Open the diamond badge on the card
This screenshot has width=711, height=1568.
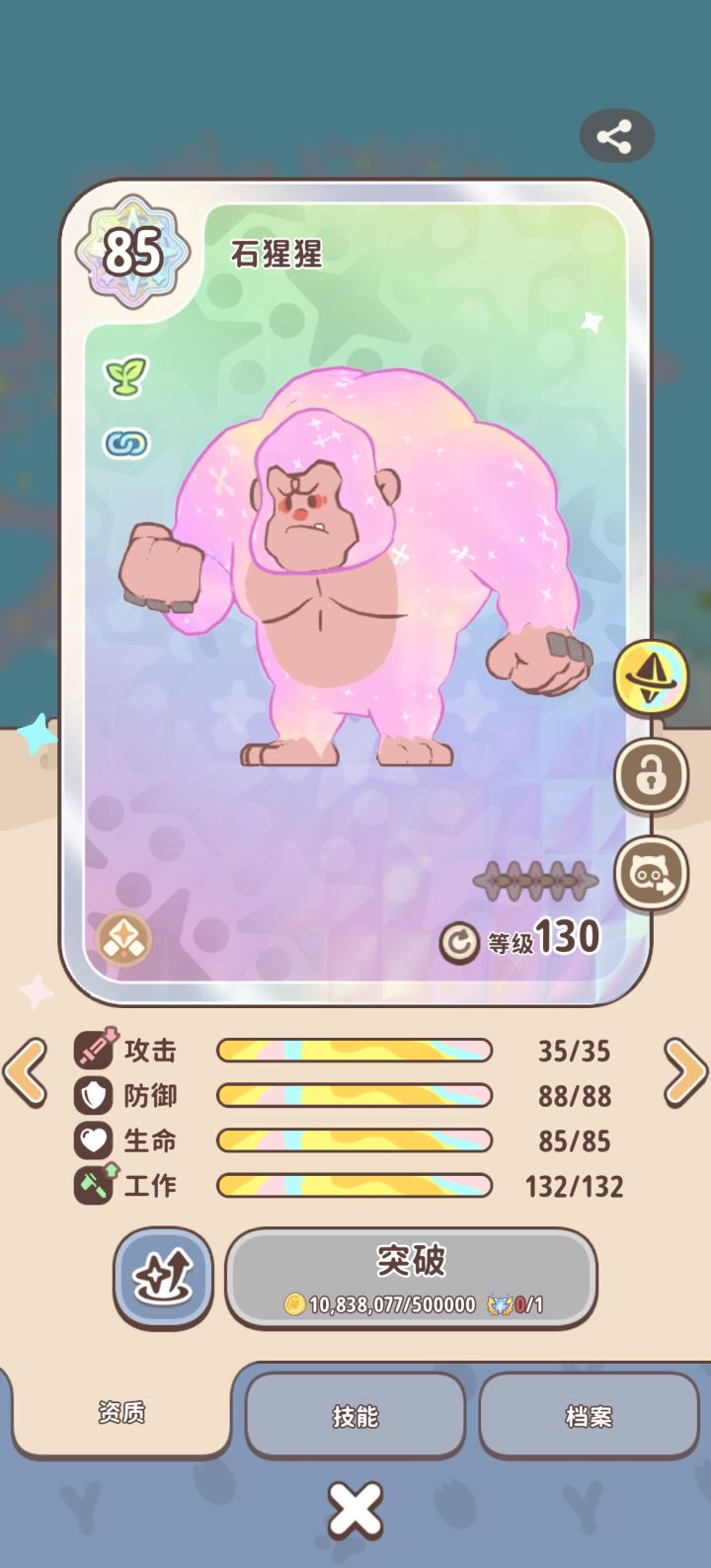[123, 938]
